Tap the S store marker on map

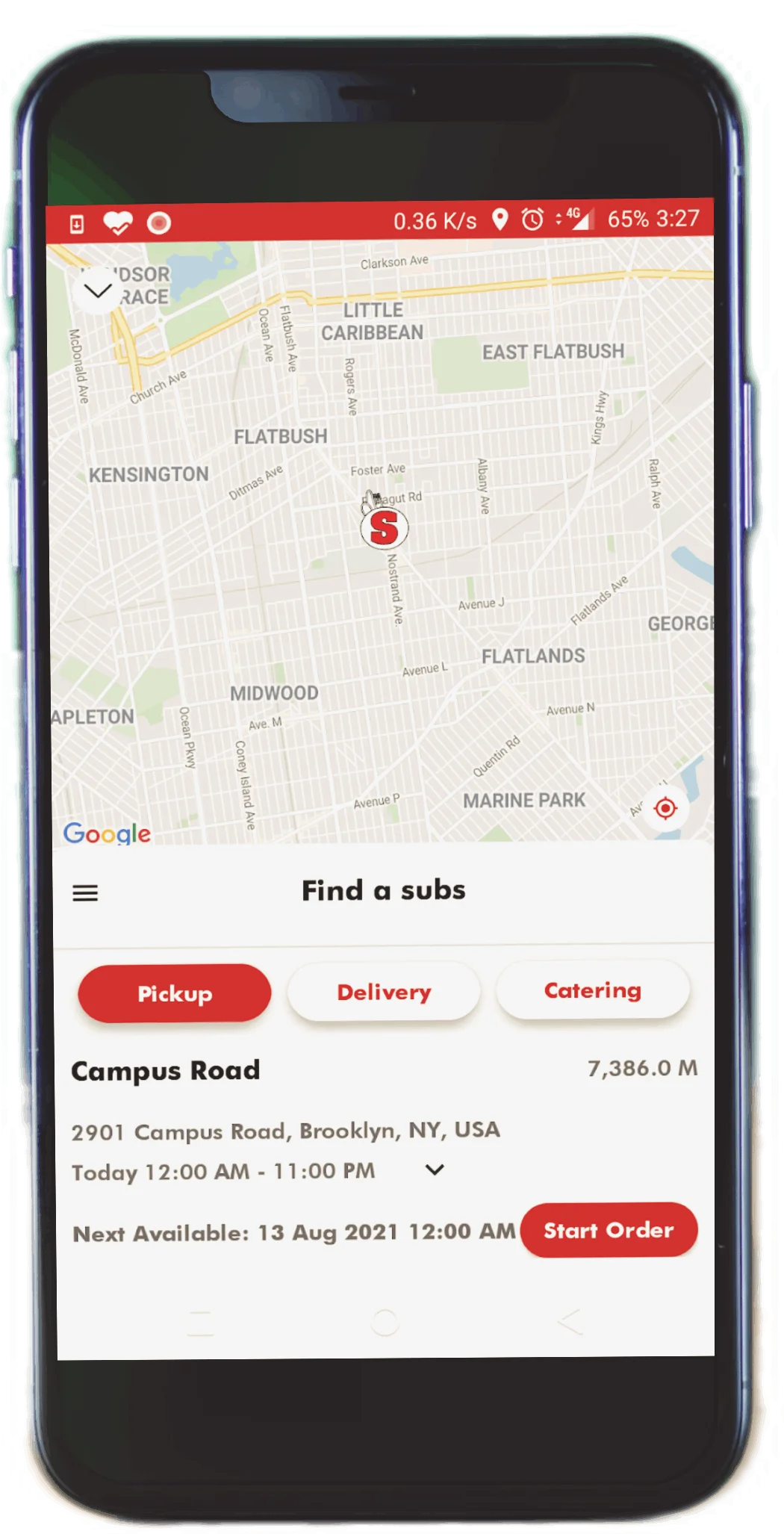click(384, 527)
